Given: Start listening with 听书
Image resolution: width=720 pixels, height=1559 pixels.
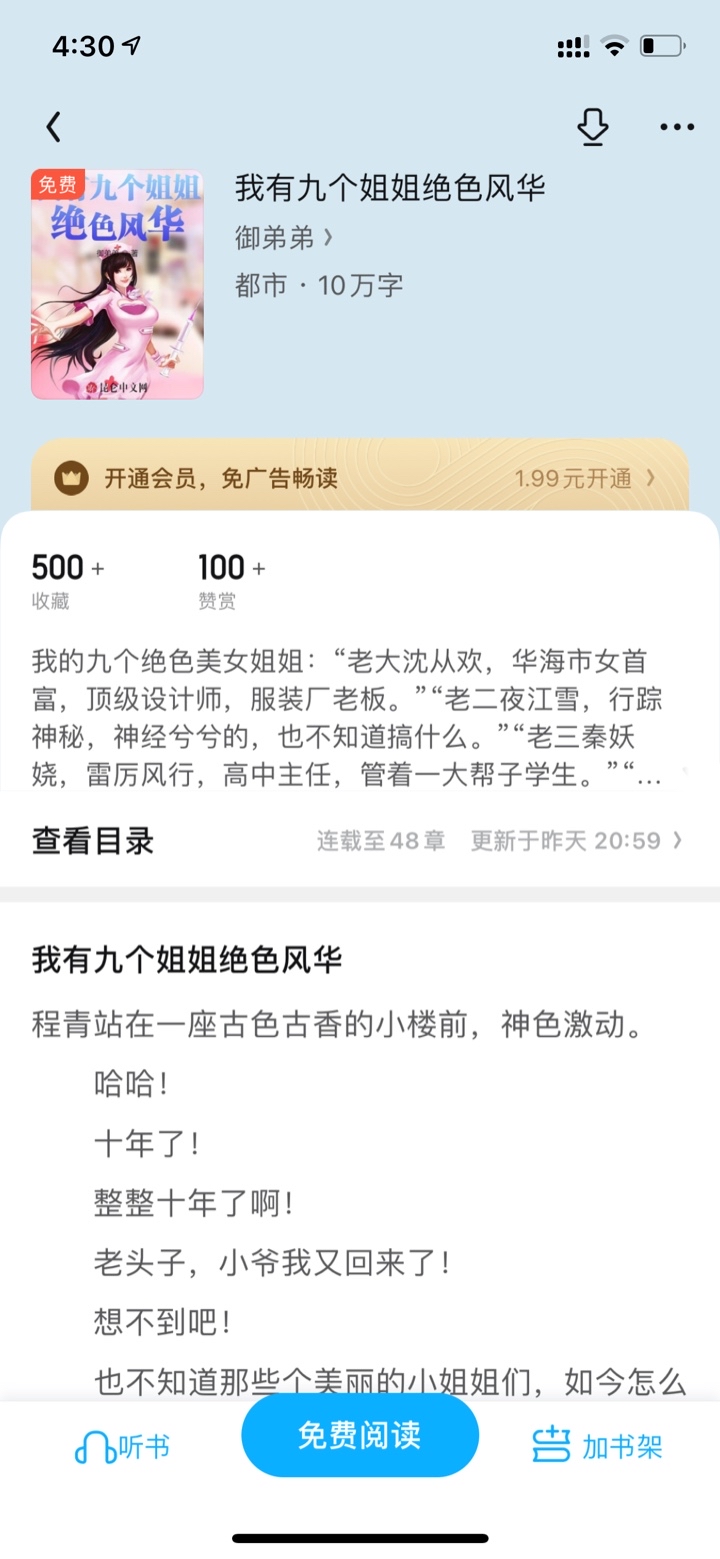Looking at the screenshot, I should (122, 1446).
